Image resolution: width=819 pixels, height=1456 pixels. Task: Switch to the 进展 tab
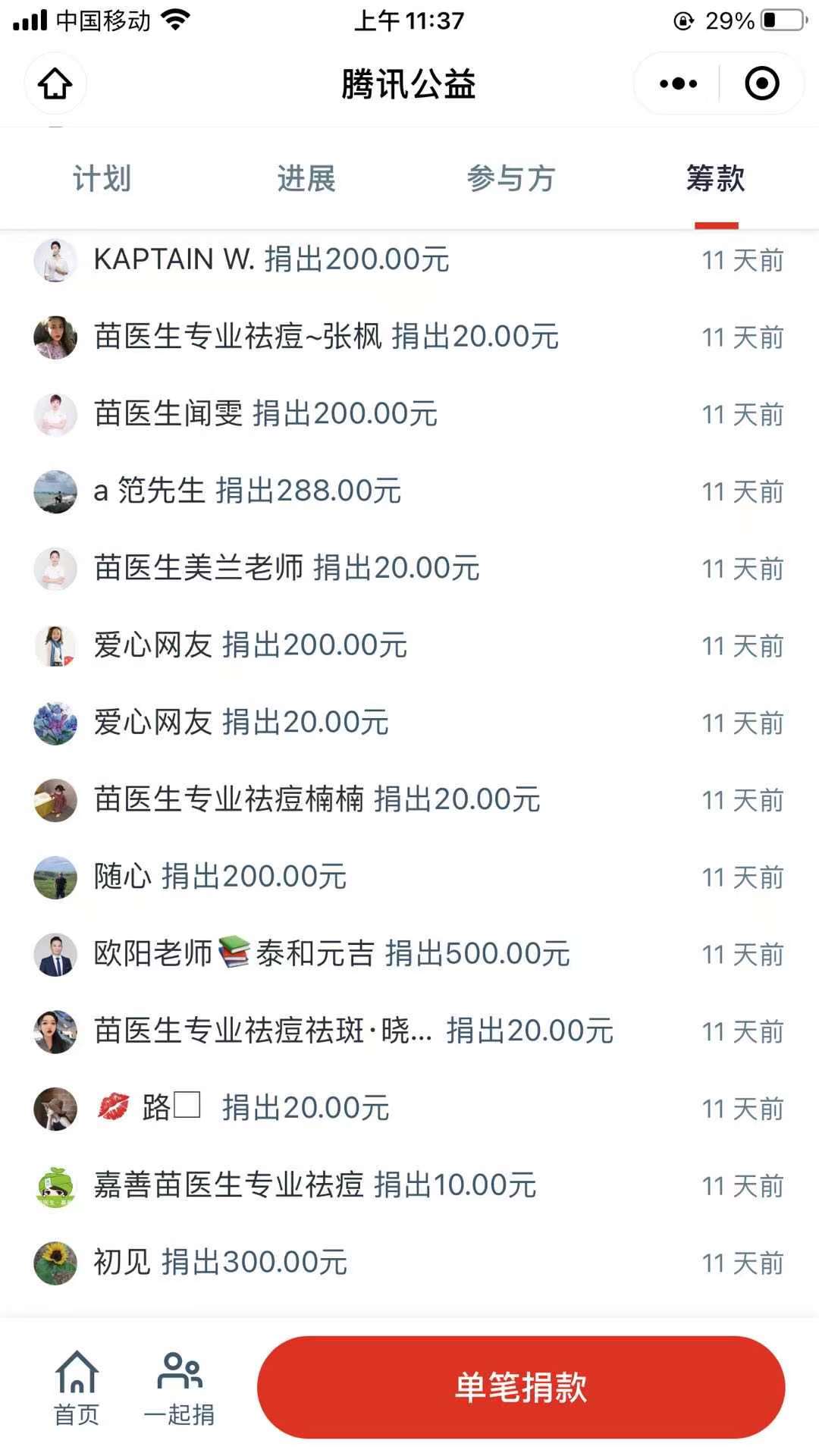306,179
